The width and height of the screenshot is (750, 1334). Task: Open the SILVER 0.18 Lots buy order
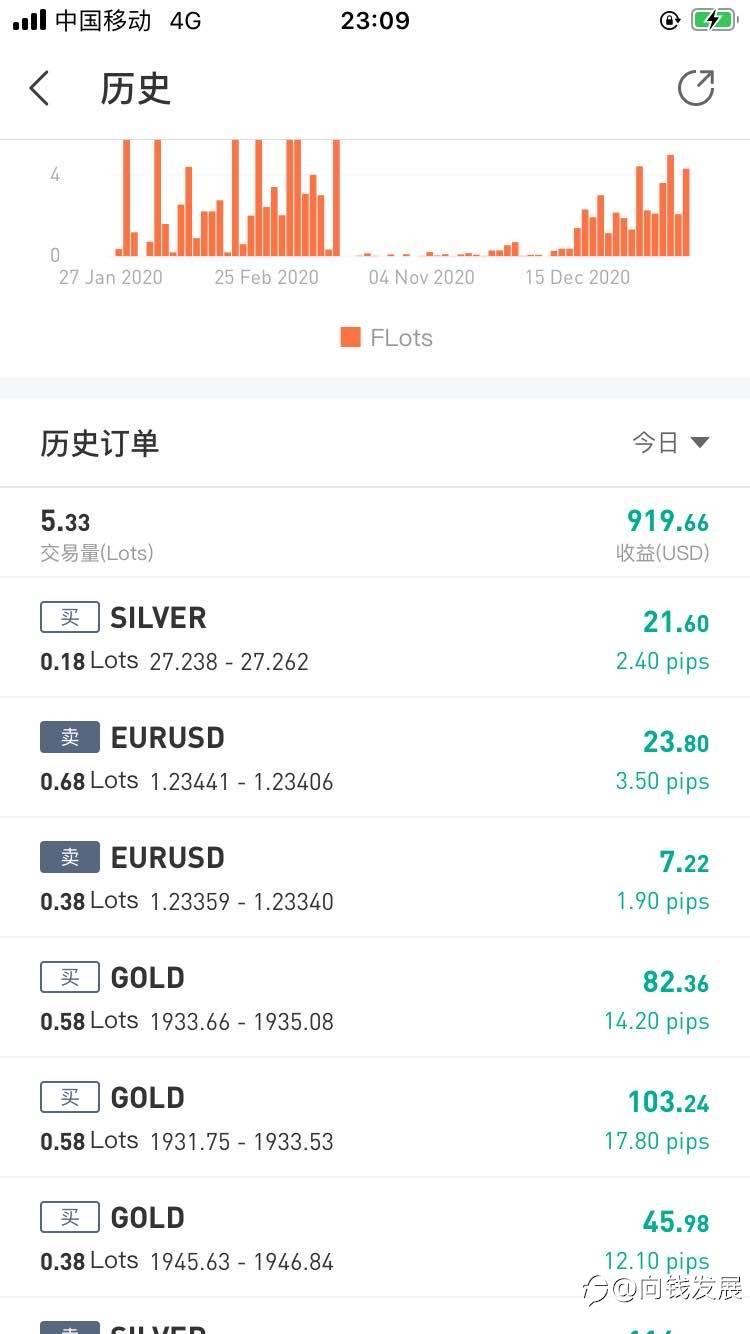[375, 637]
